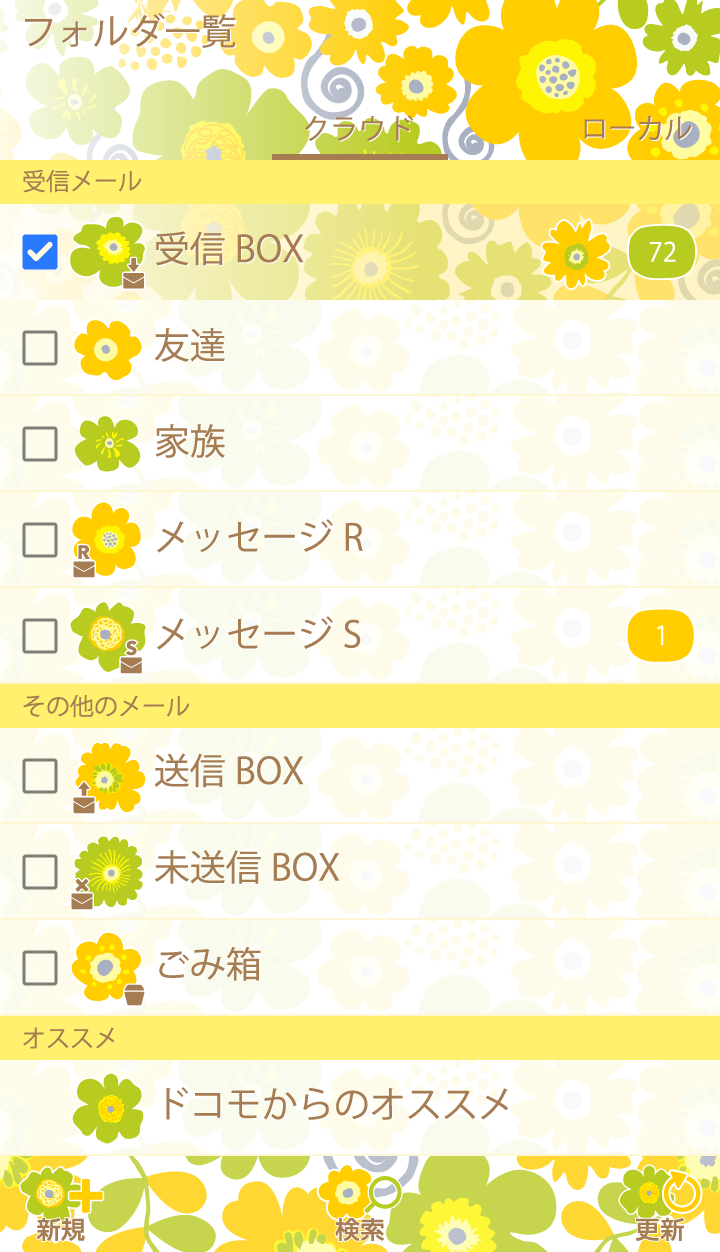The height and width of the screenshot is (1252, 720).
Task: Check the 未送信 BOX checkbox
Action: pos(40,871)
